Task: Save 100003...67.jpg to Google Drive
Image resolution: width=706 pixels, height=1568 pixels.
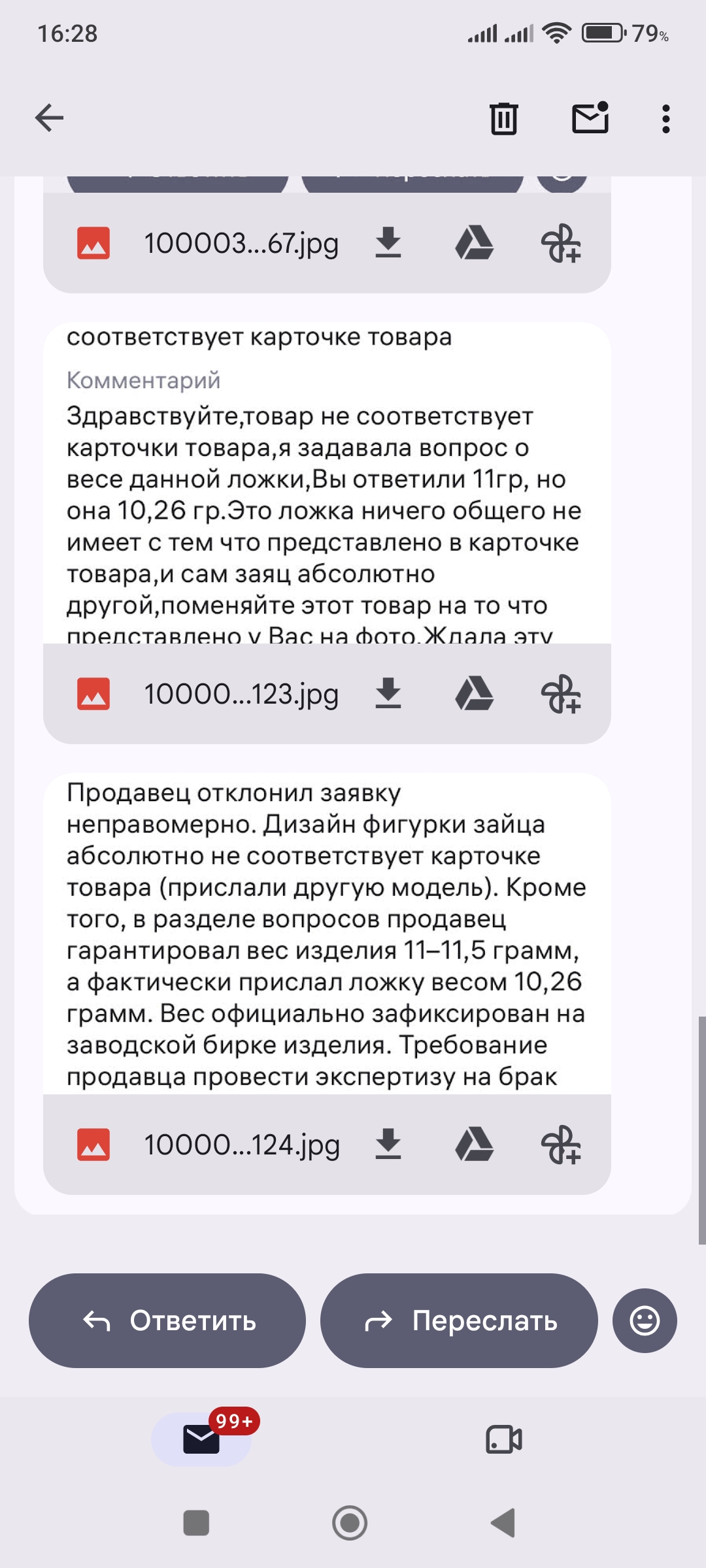Action: coord(474,242)
